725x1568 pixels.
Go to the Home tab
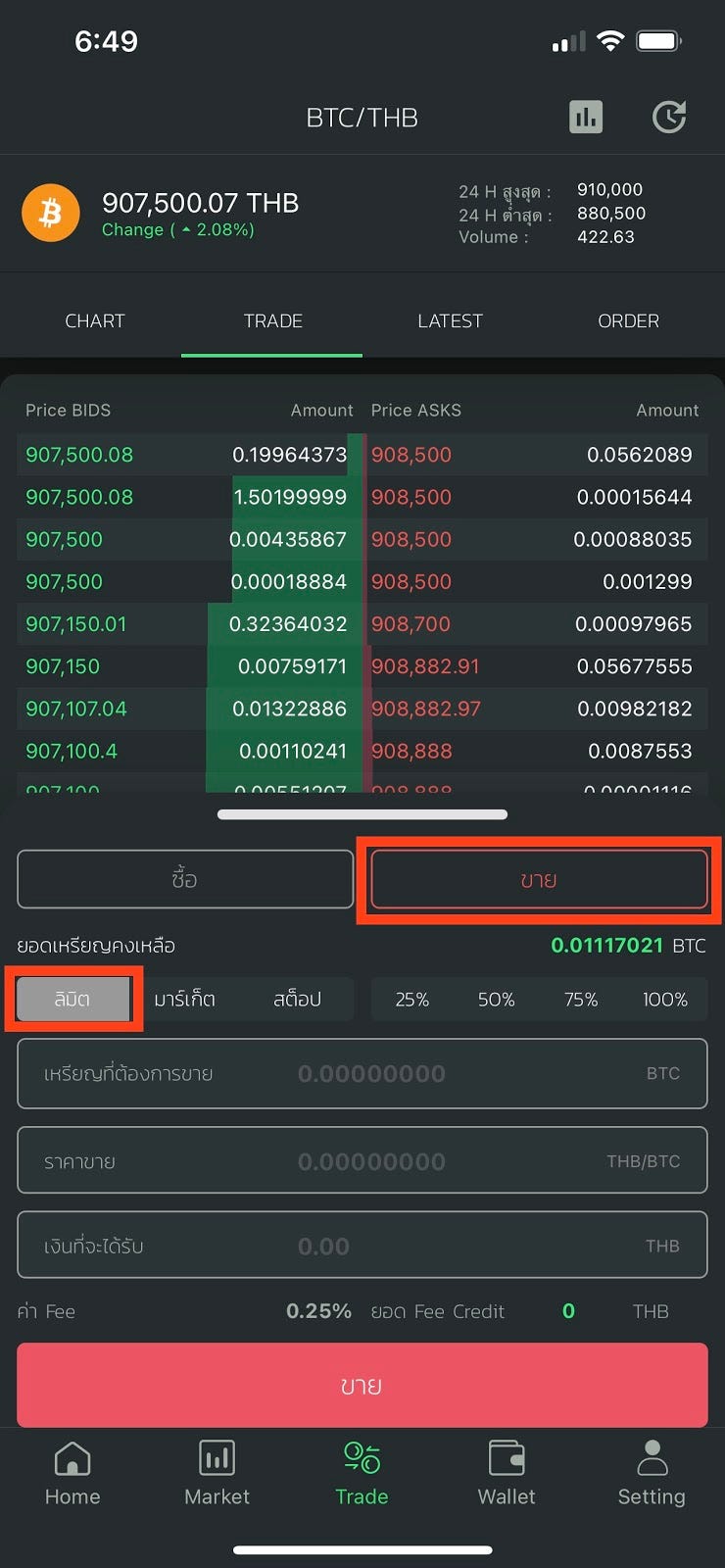point(72,1473)
